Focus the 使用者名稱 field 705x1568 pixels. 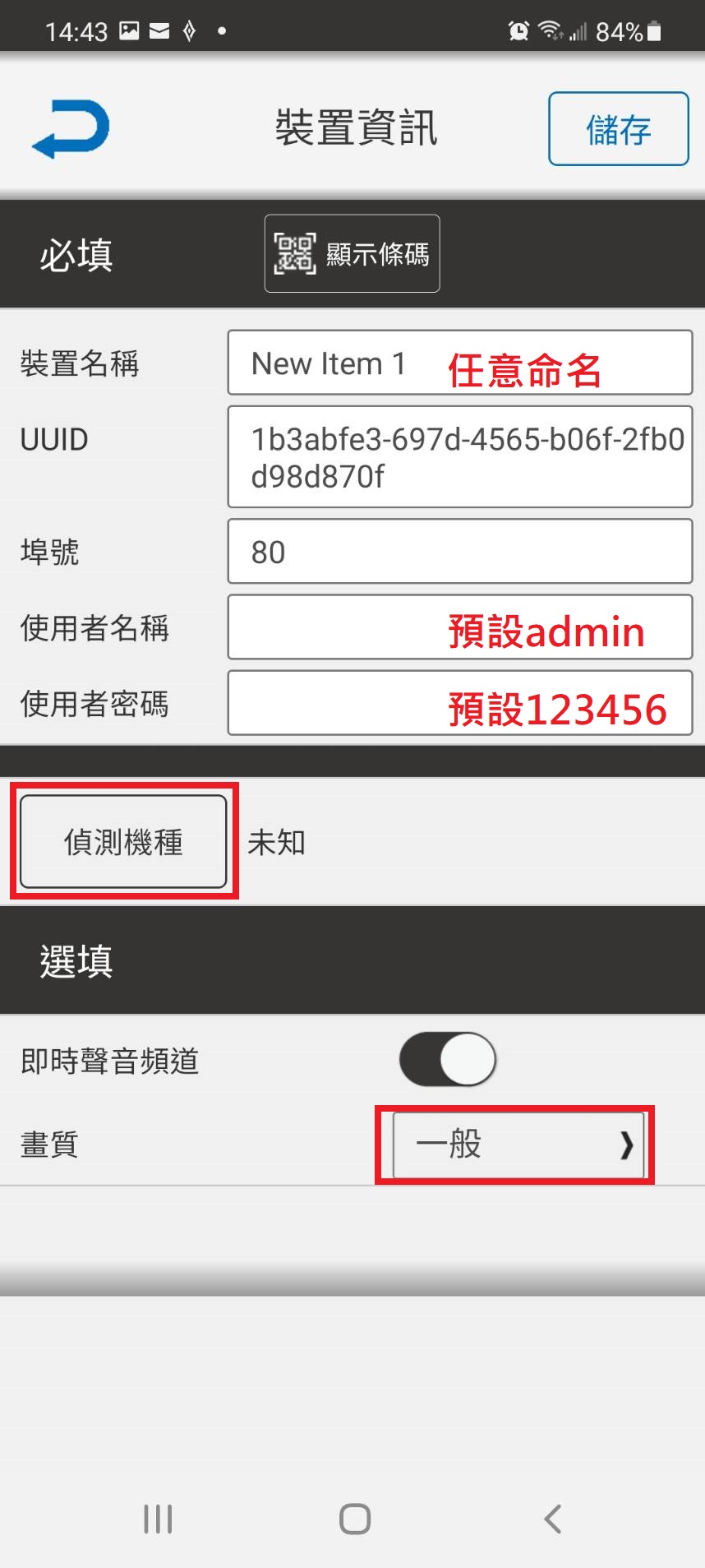[x=460, y=627]
